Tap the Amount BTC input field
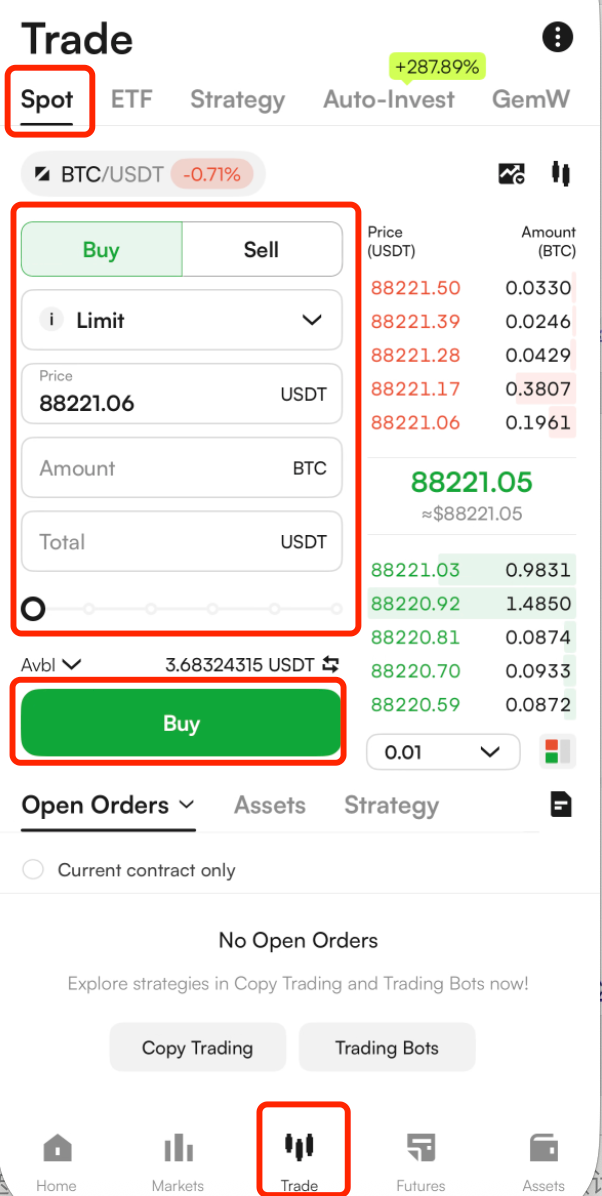 pos(181,468)
